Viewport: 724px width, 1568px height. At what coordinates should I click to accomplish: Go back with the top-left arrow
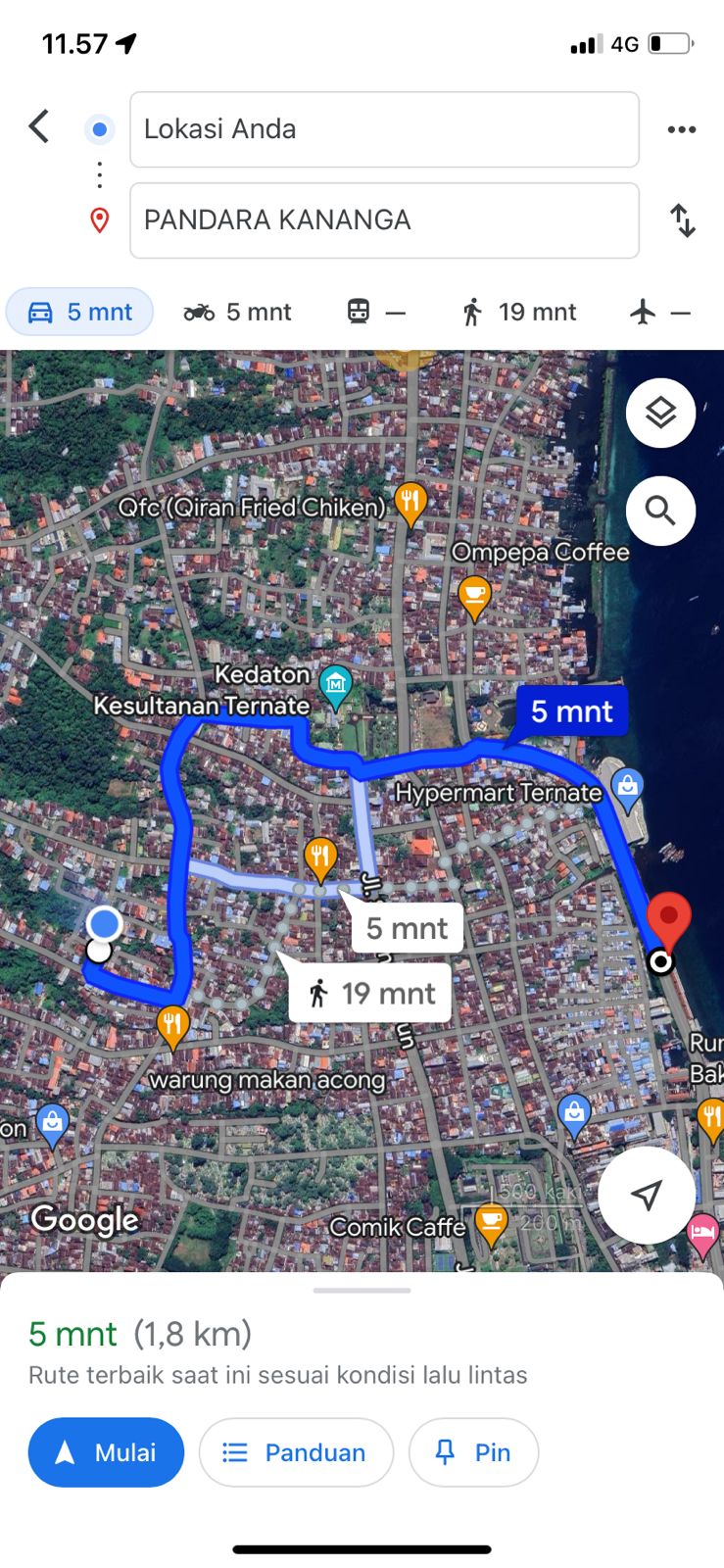pos(39,126)
